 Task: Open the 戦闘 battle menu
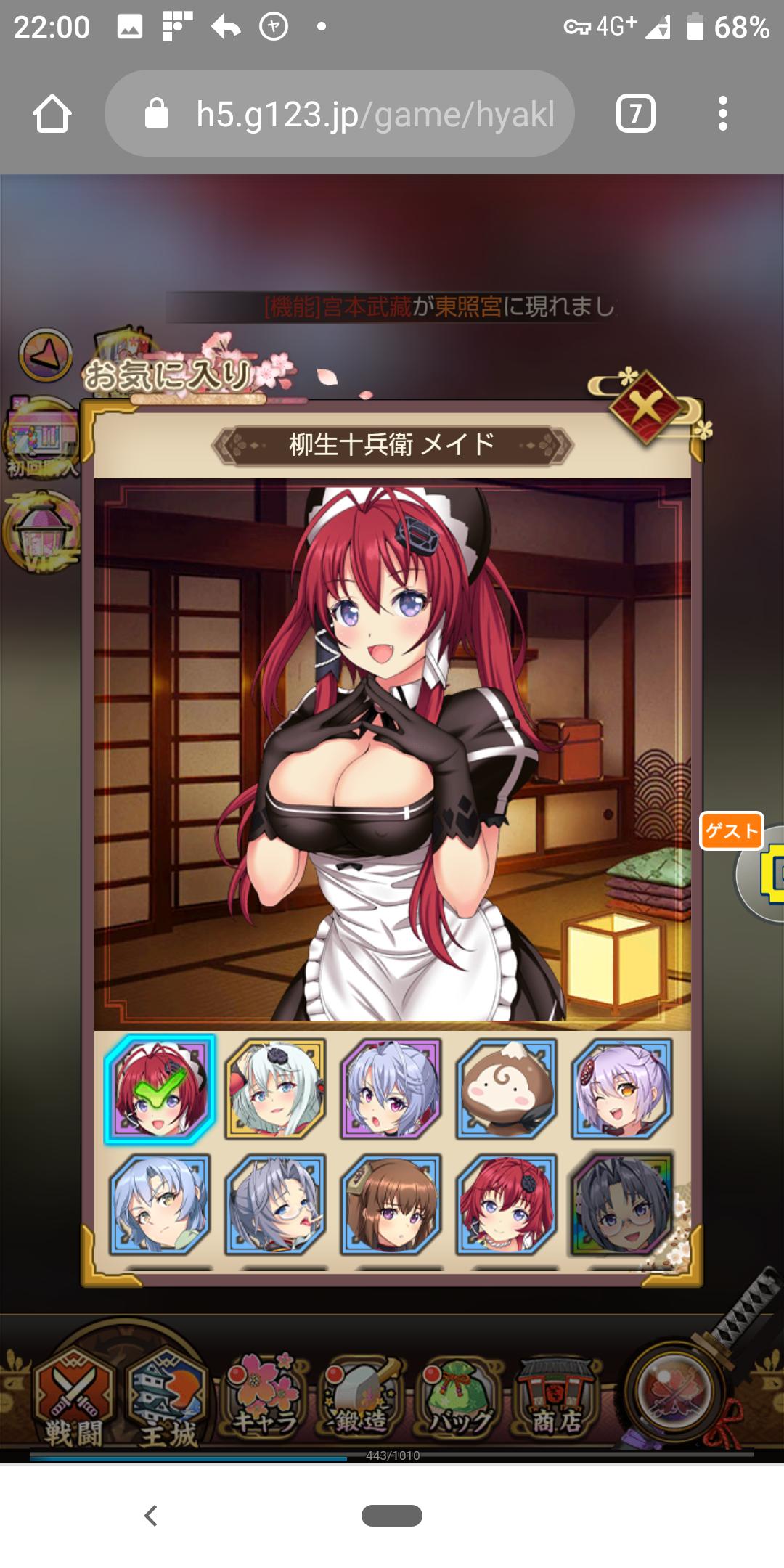pos(73,1399)
